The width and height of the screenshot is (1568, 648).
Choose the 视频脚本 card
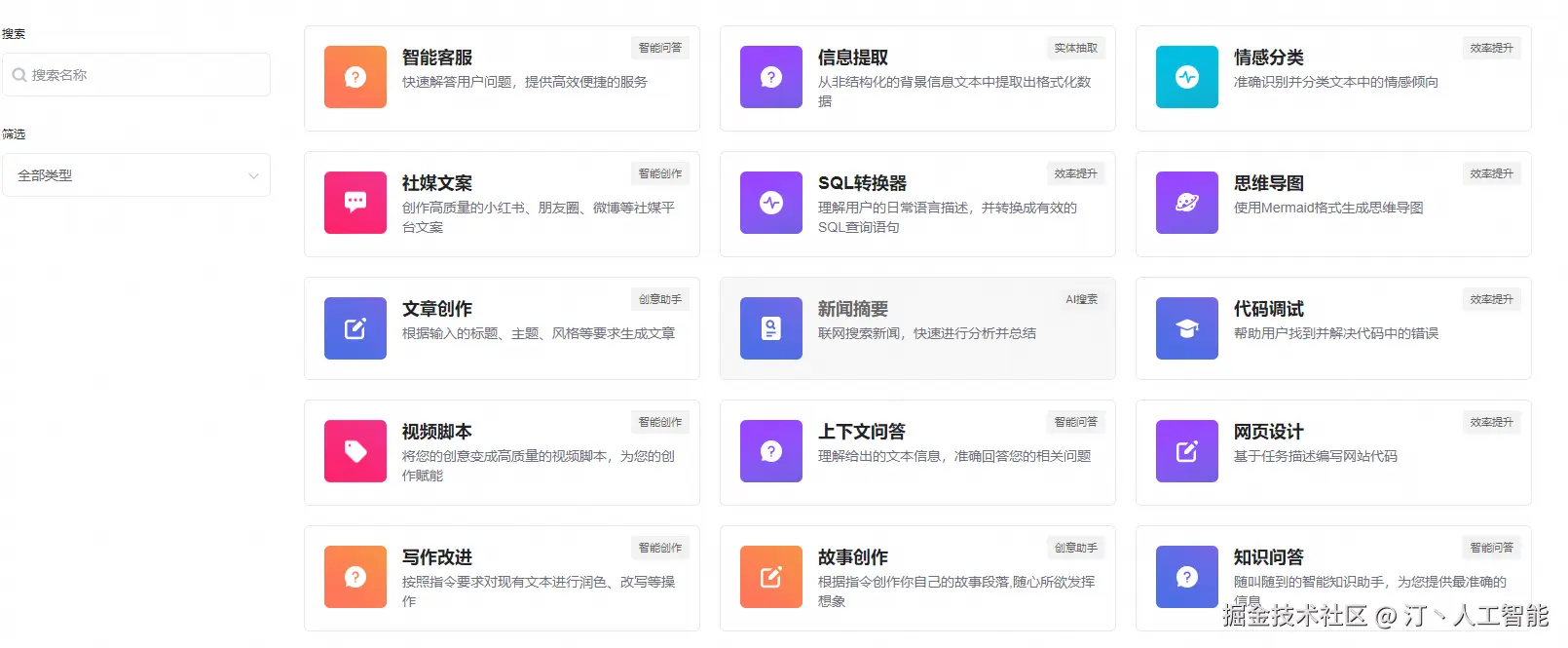click(502, 452)
